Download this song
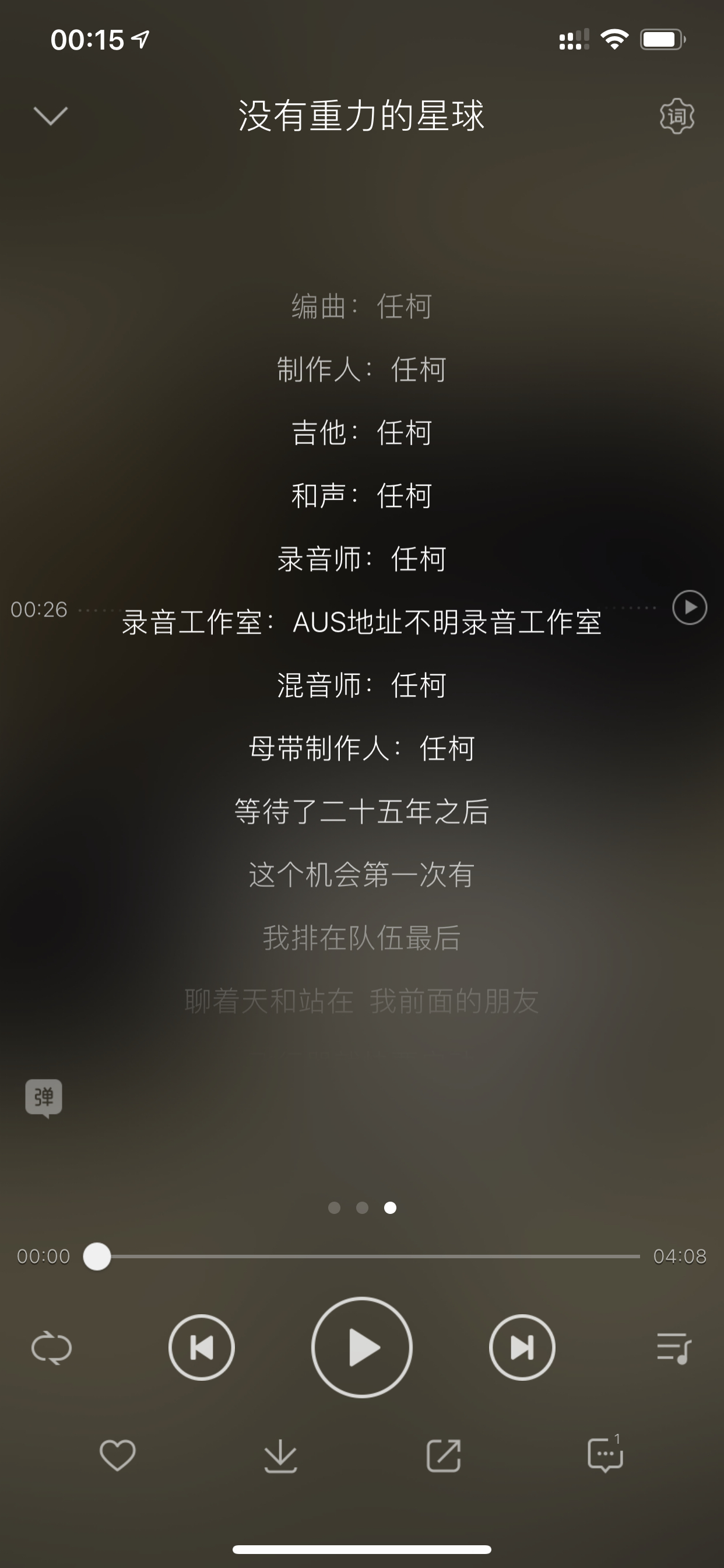Screen dimensions: 724x1568 [280, 1455]
